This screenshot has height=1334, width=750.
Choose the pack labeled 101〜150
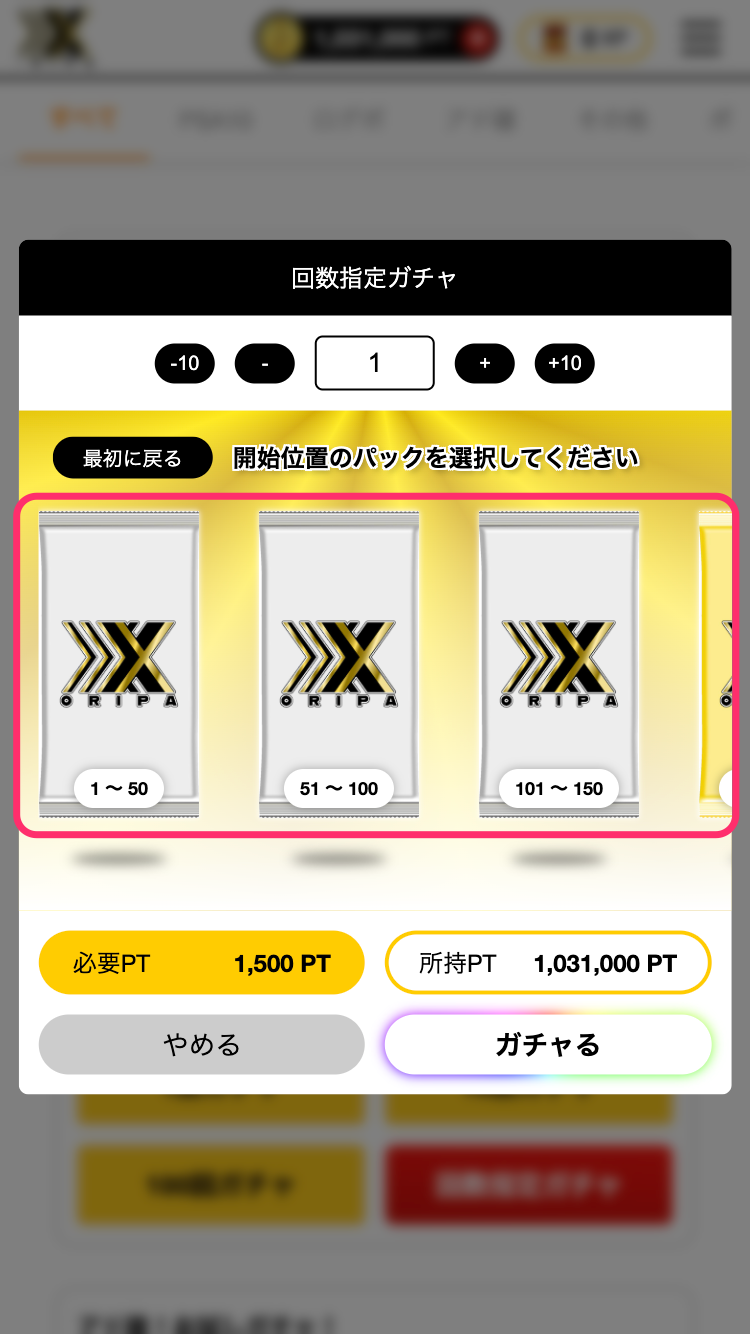click(559, 664)
